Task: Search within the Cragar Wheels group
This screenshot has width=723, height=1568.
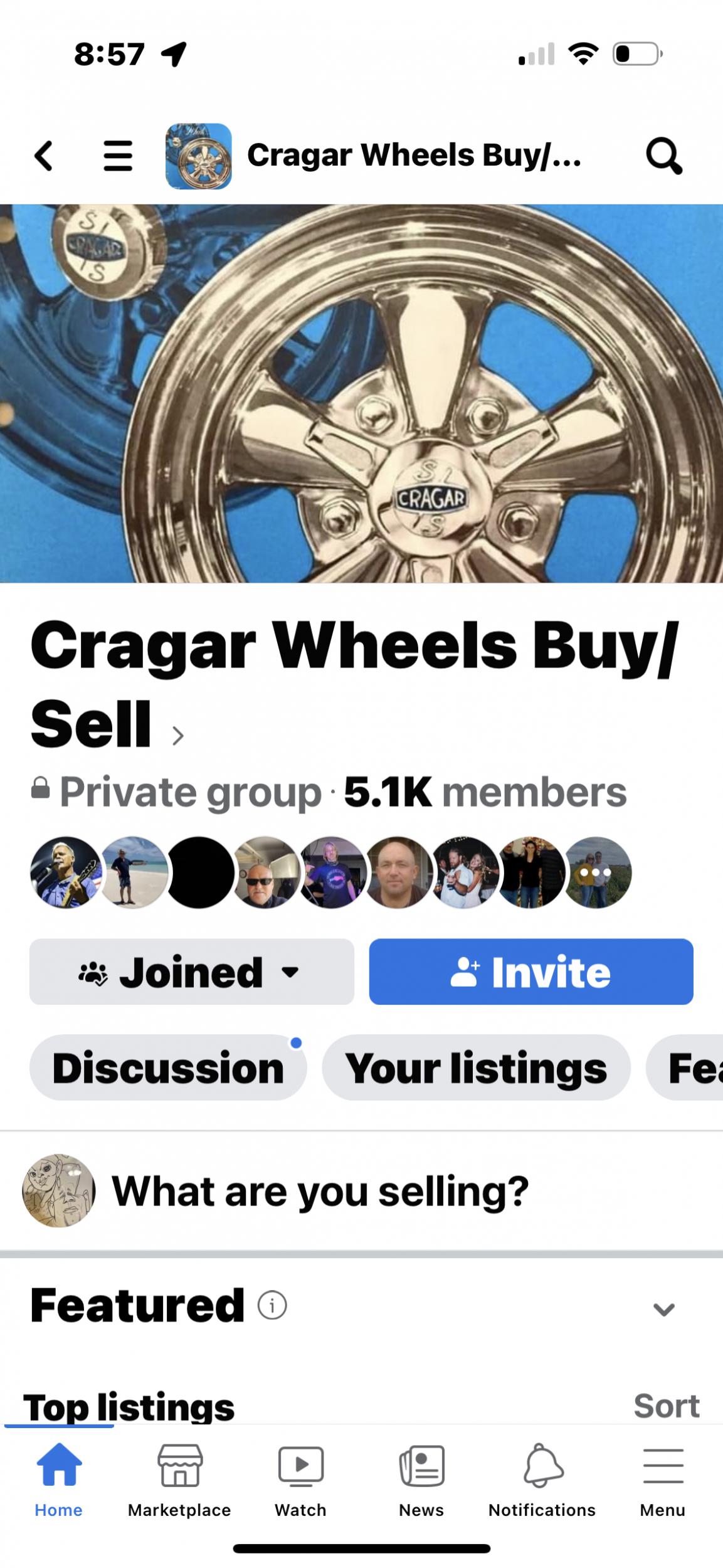Action: coord(663,156)
